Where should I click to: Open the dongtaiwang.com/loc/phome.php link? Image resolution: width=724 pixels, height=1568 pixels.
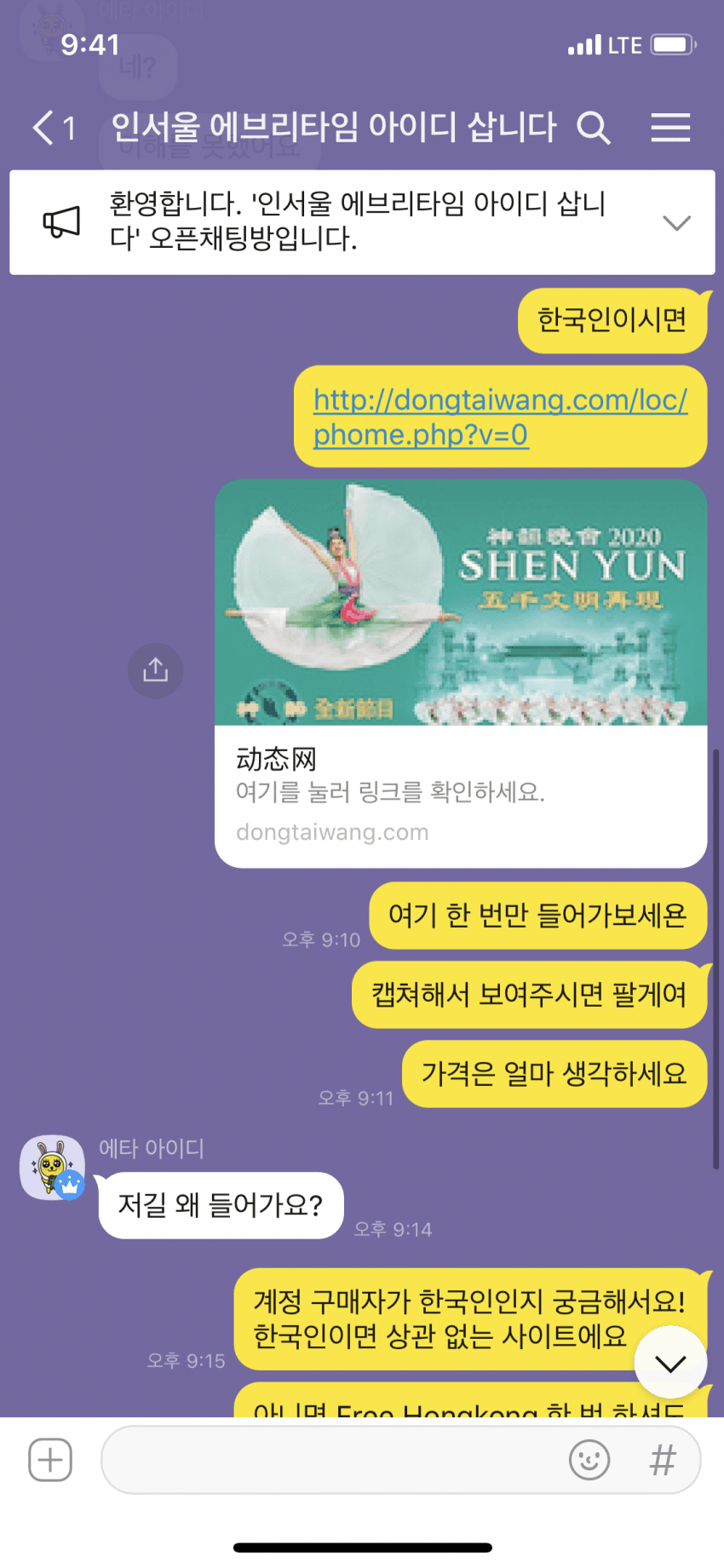tap(500, 416)
